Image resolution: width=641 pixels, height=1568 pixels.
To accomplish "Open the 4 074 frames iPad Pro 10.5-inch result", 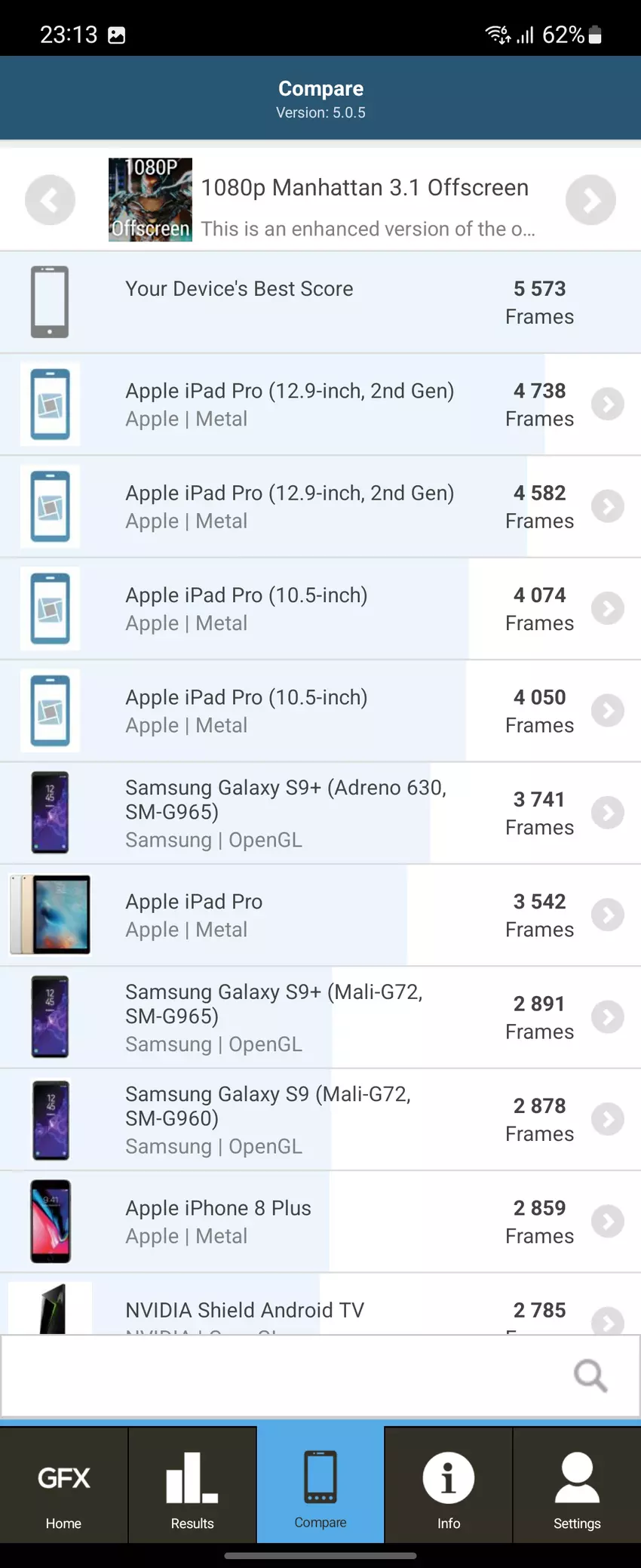I will (320, 609).
